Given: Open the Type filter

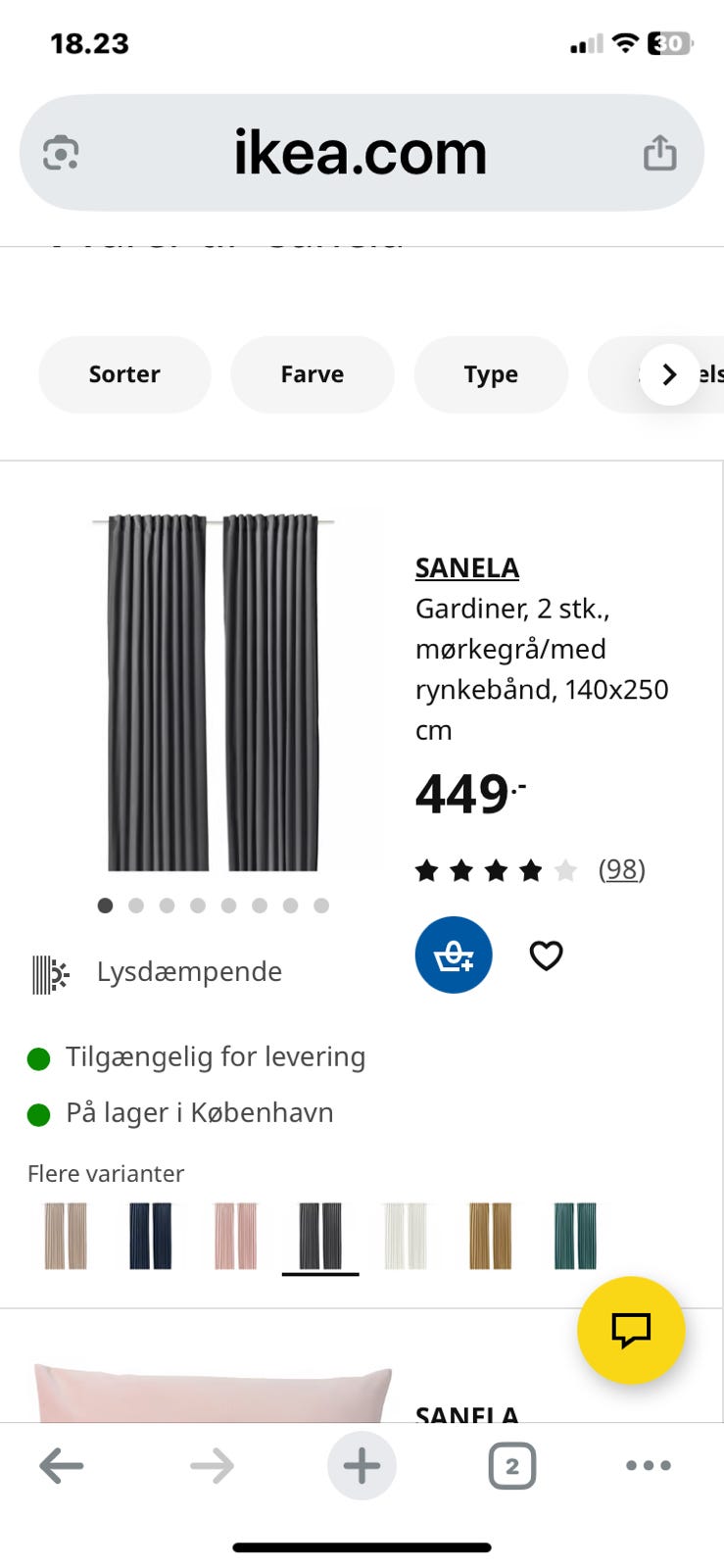Looking at the screenshot, I should click(491, 374).
